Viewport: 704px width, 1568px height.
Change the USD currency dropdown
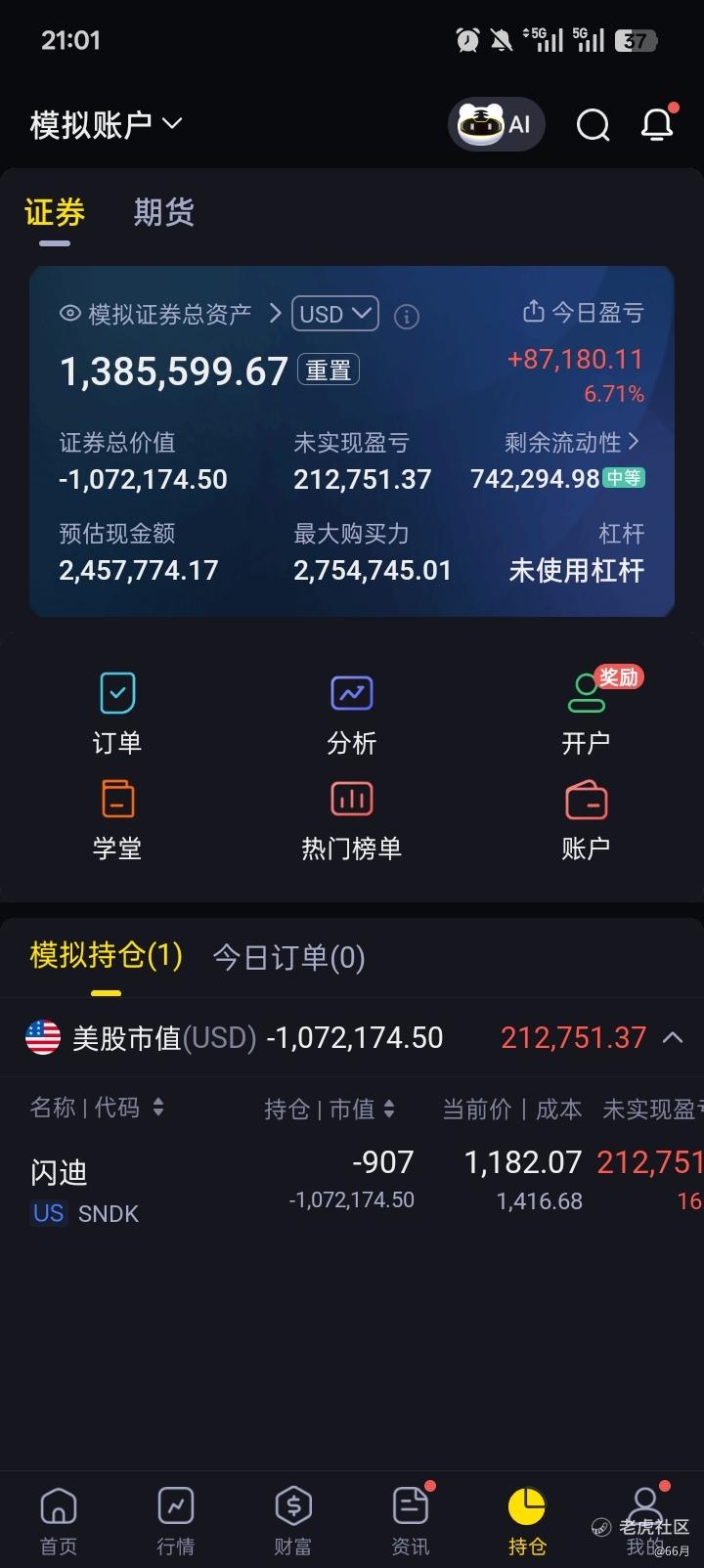pos(335,314)
